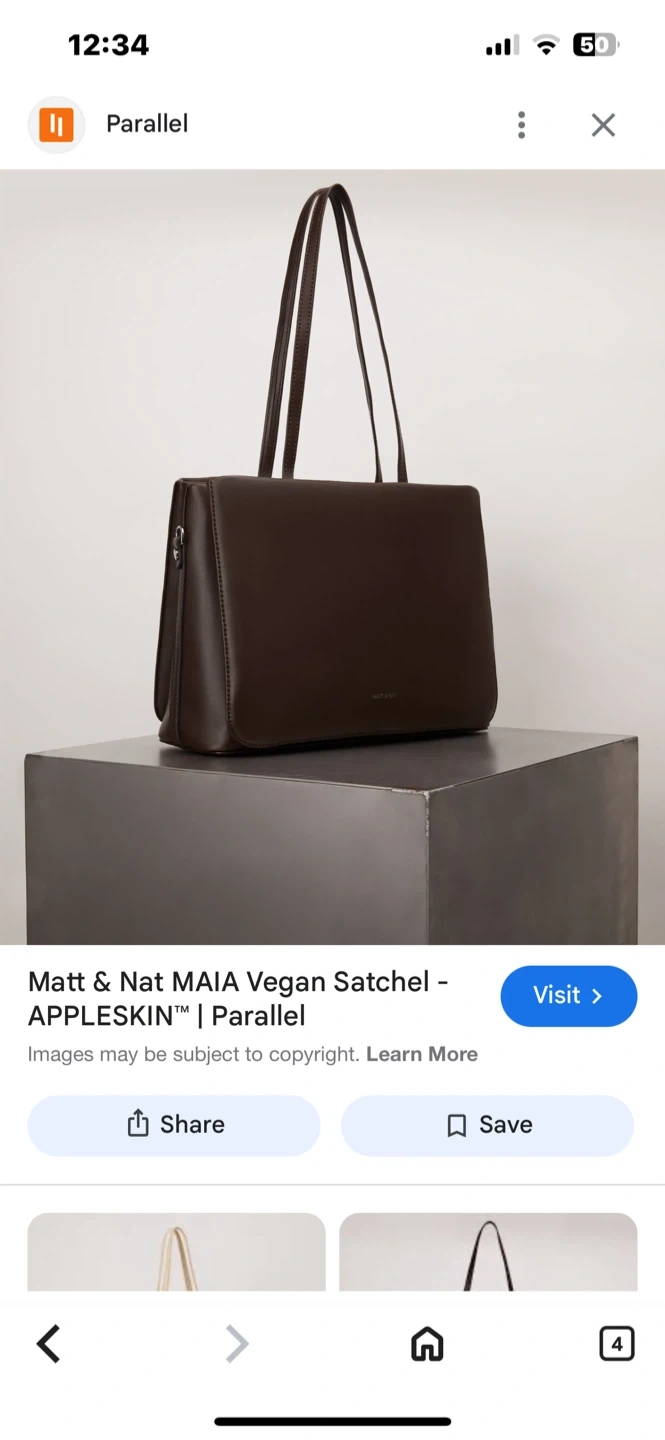Open the three-dot overflow menu
The width and height of the screenshot is (665, 1440).
[x=521, y=125]
